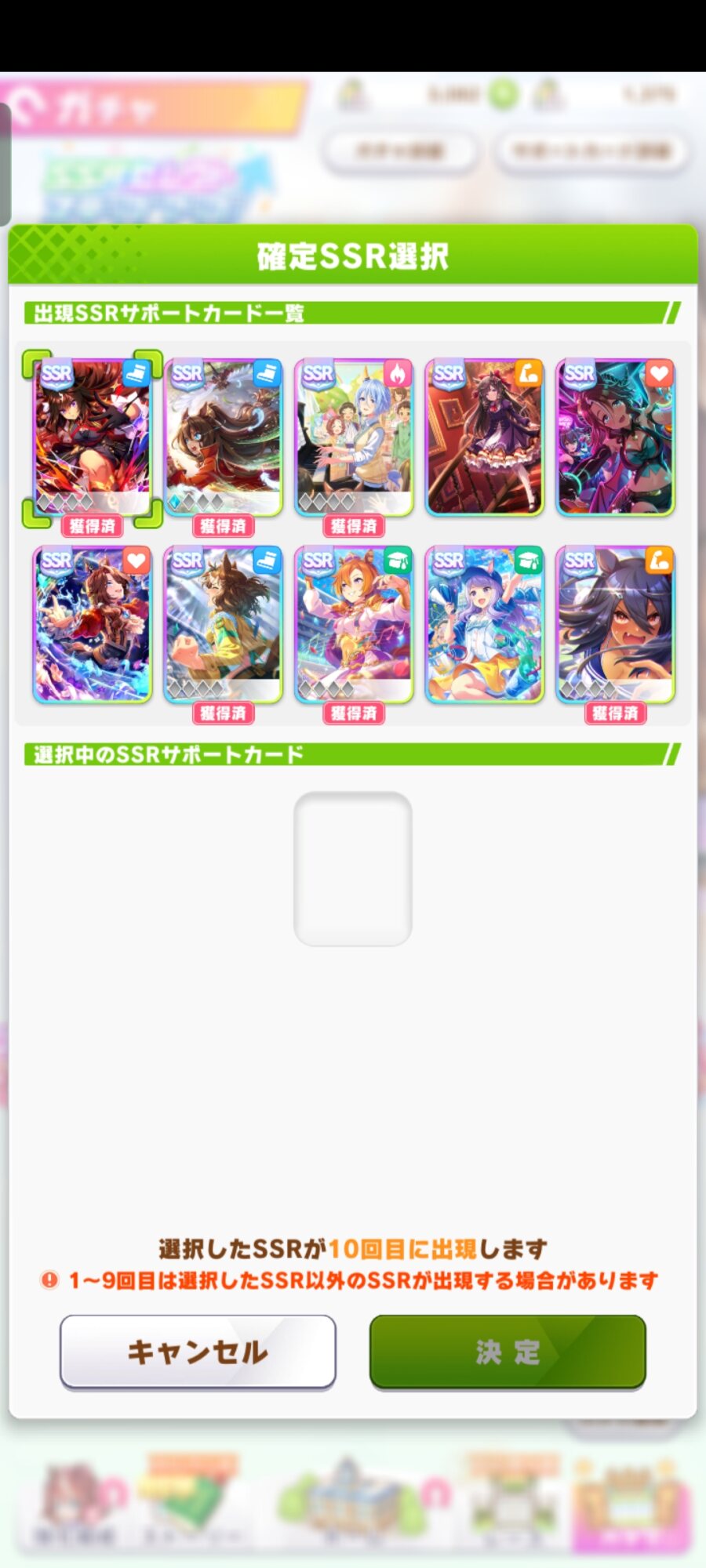706x1568 pixels.
Task: Confirm selection with the 決定 button
Action: tap(508, 1352)
